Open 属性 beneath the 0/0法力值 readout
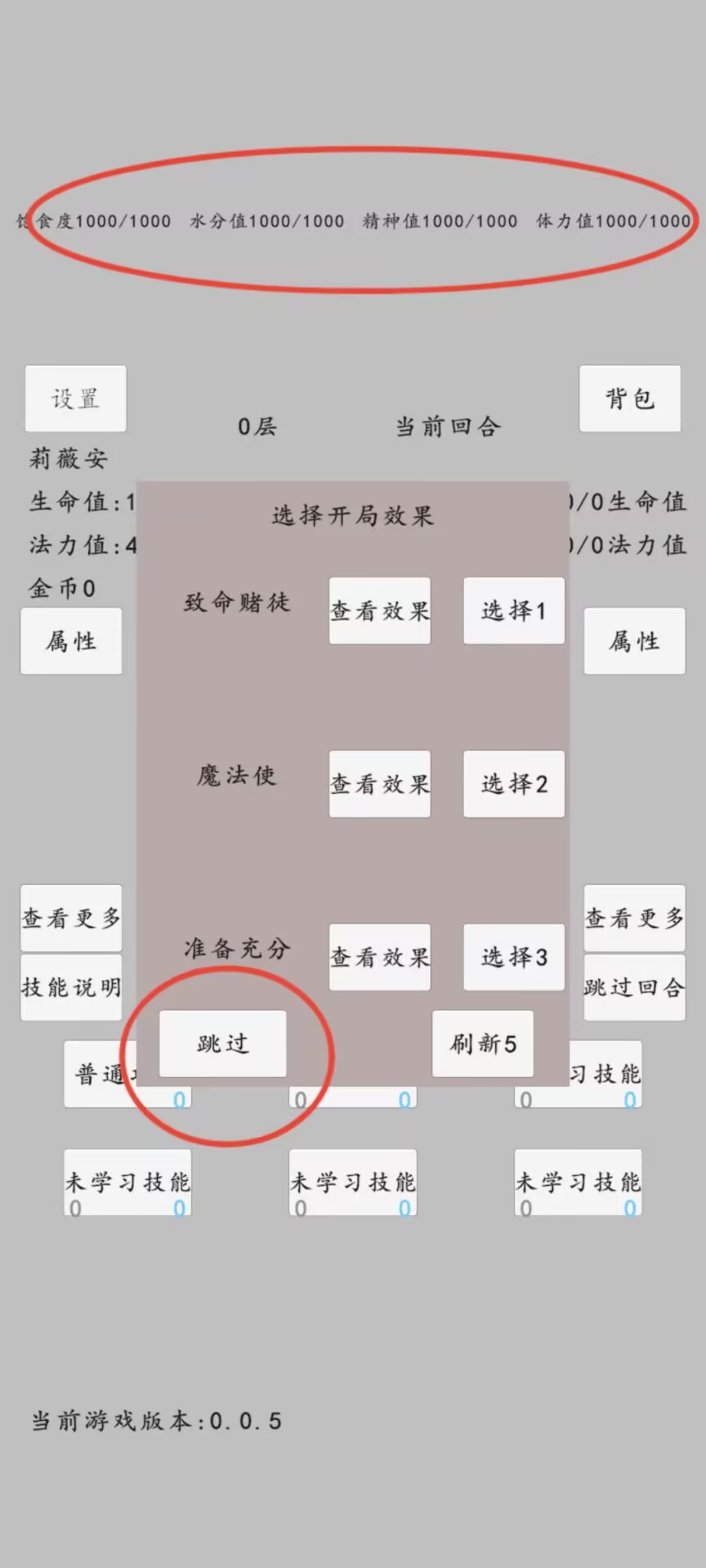The width and height of the screenshot is (706, 1568). [x=634, y=641]
